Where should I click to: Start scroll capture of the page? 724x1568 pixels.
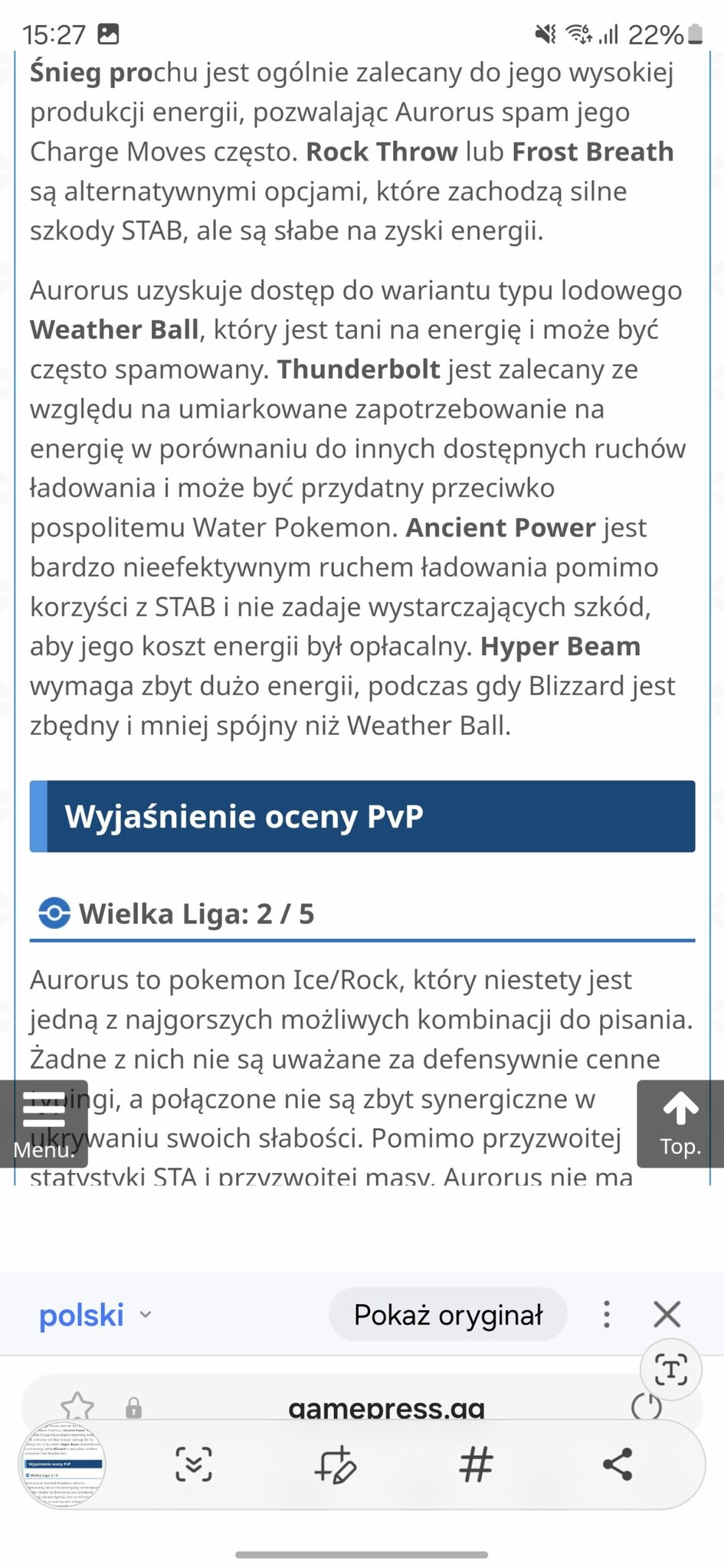point(194,1465)
